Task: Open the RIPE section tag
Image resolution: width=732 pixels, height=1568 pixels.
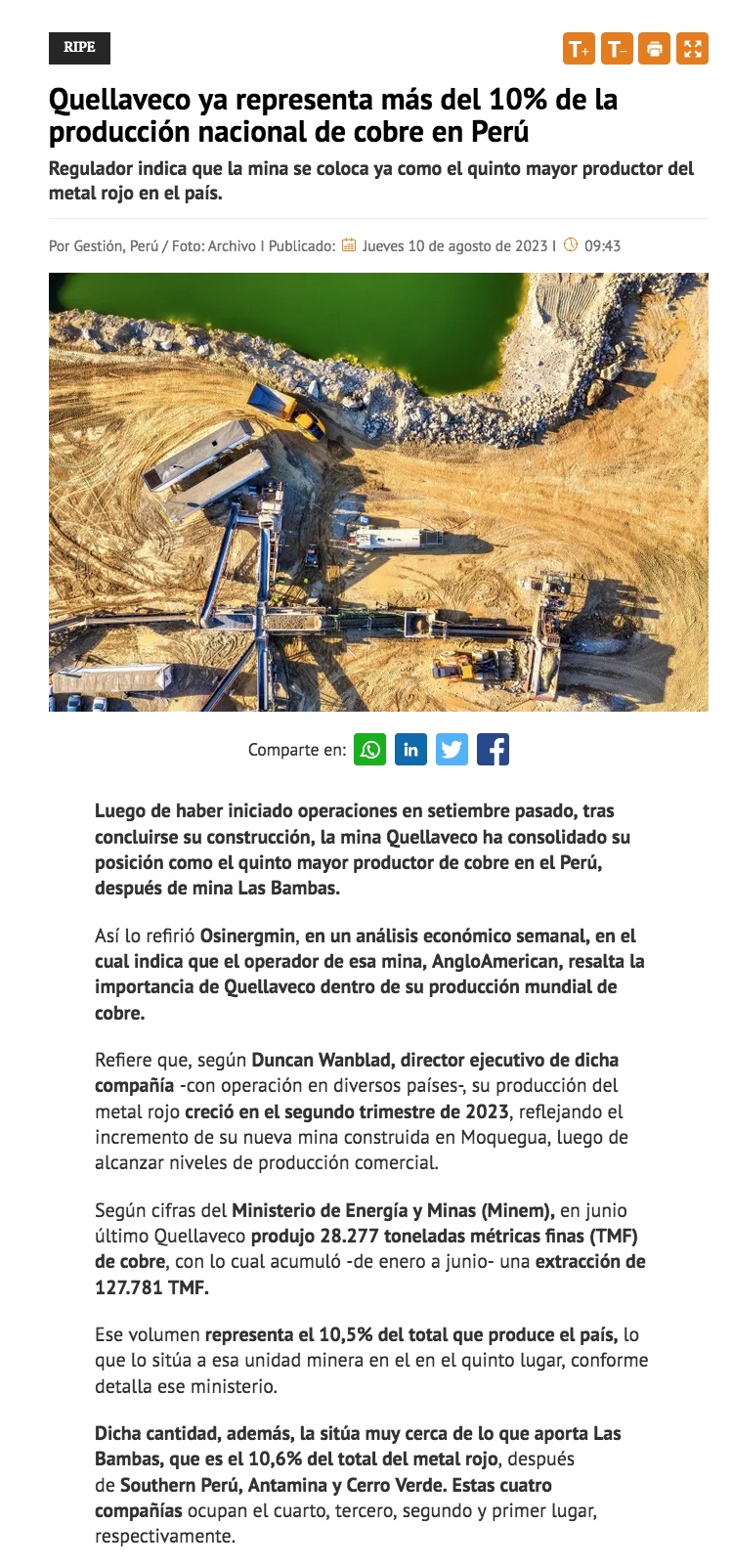Action: tap(79, 48)
